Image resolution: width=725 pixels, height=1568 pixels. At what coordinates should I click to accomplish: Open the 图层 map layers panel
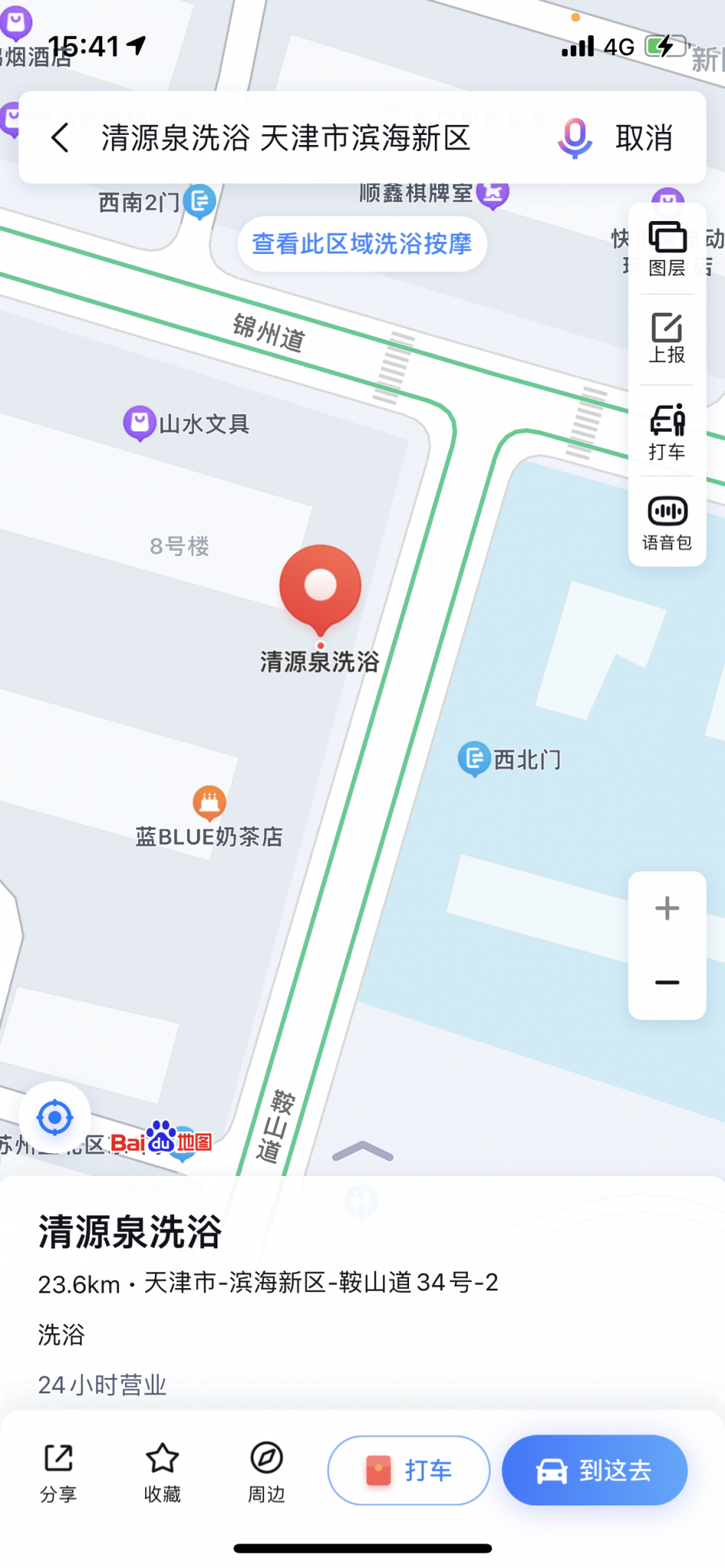pos(667,249)
